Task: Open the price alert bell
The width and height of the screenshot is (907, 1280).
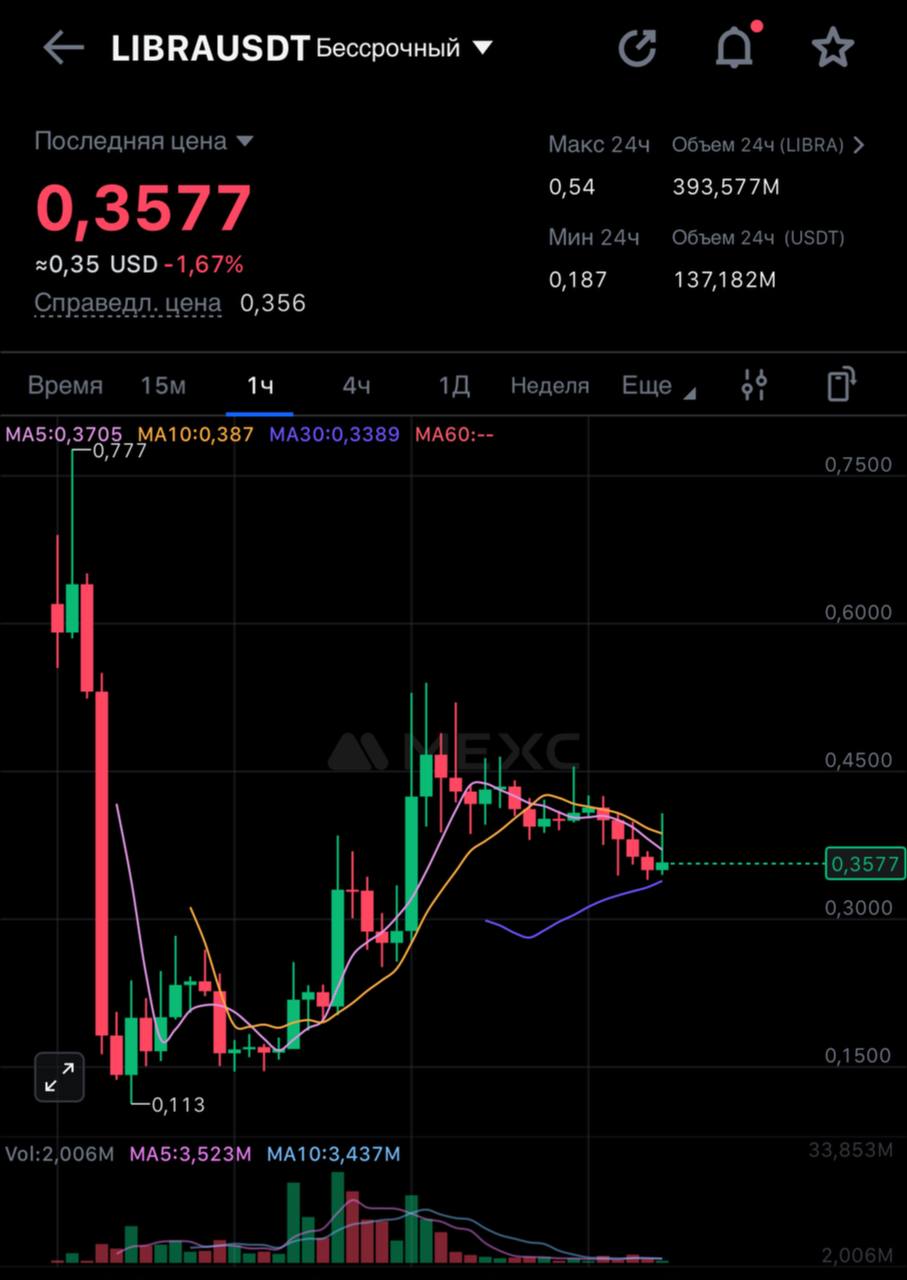Action: 735,48
